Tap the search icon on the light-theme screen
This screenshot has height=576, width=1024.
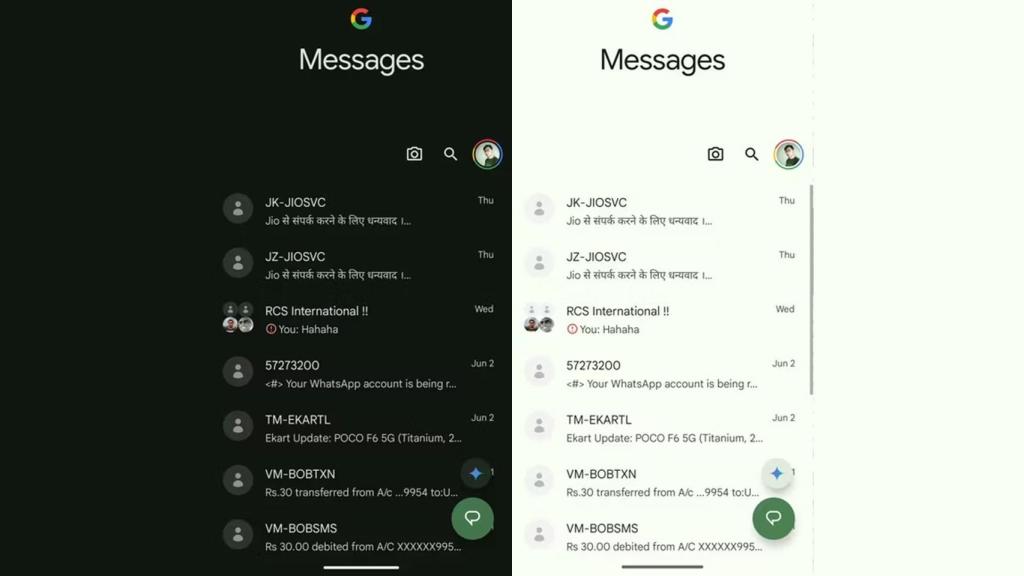coord(752,154)
